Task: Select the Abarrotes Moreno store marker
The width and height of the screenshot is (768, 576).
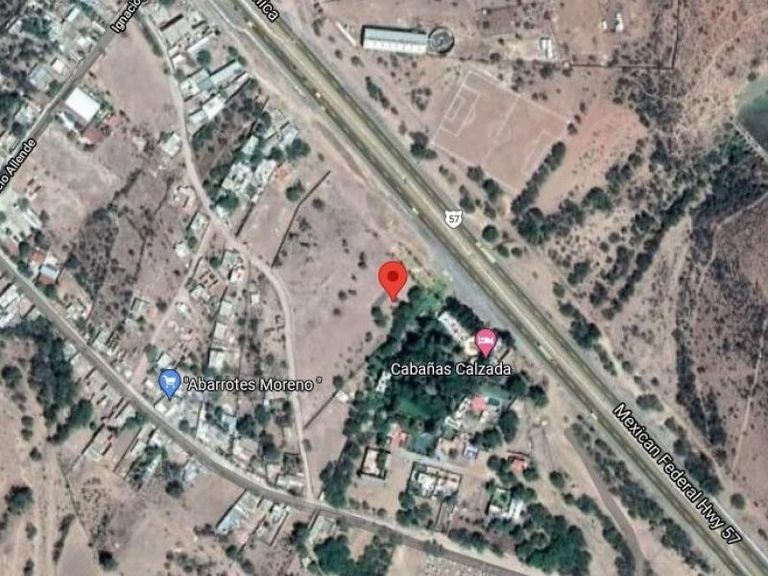Action: [x=169, y=384]
